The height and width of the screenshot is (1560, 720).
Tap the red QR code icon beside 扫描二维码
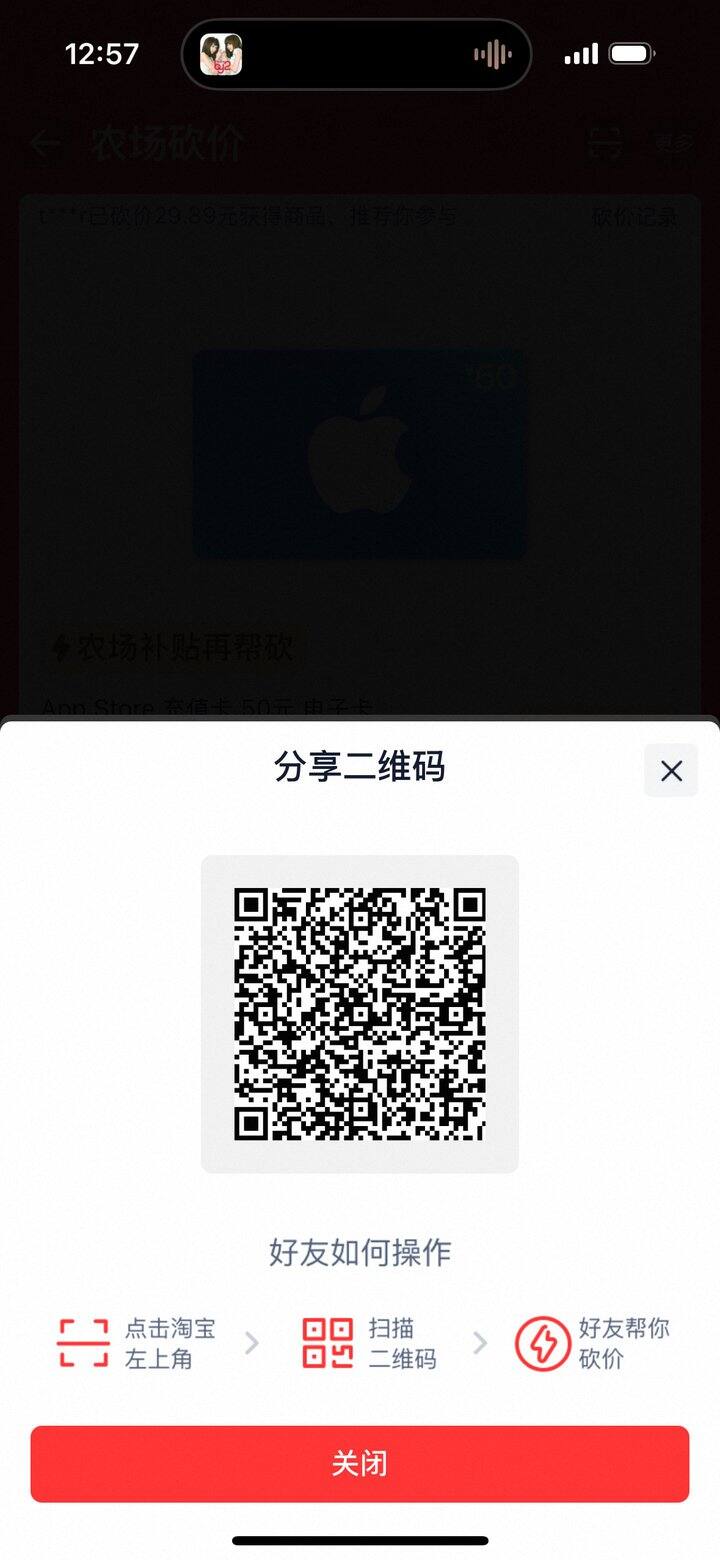click(325, 1343)
